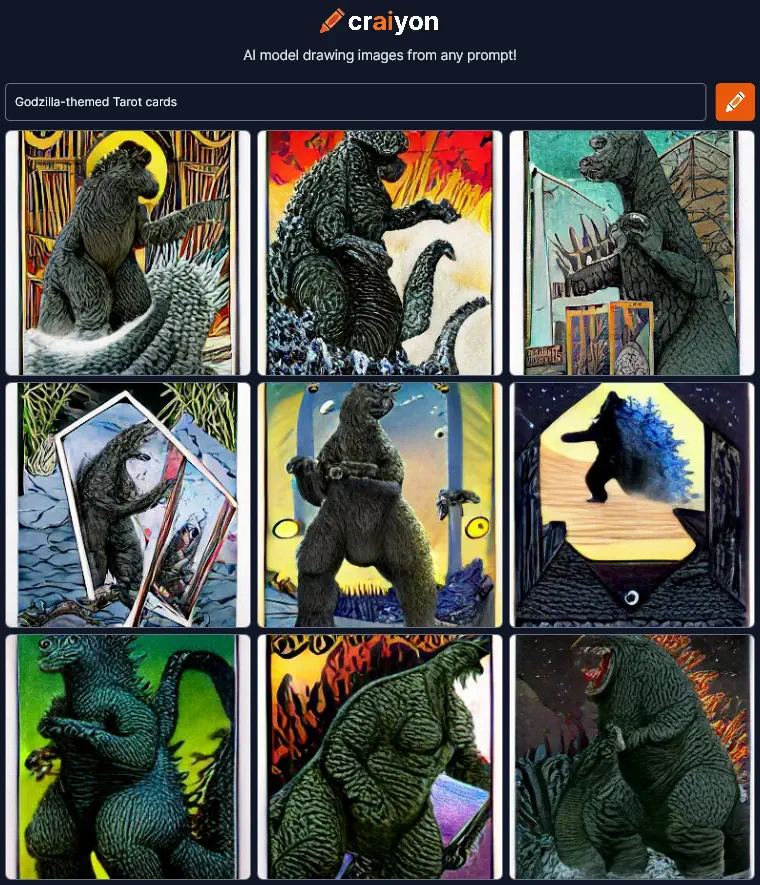Open the Godzilla image with fiery red sky
The height and width of the screenshot is (885, 760).
click(380, 253)
